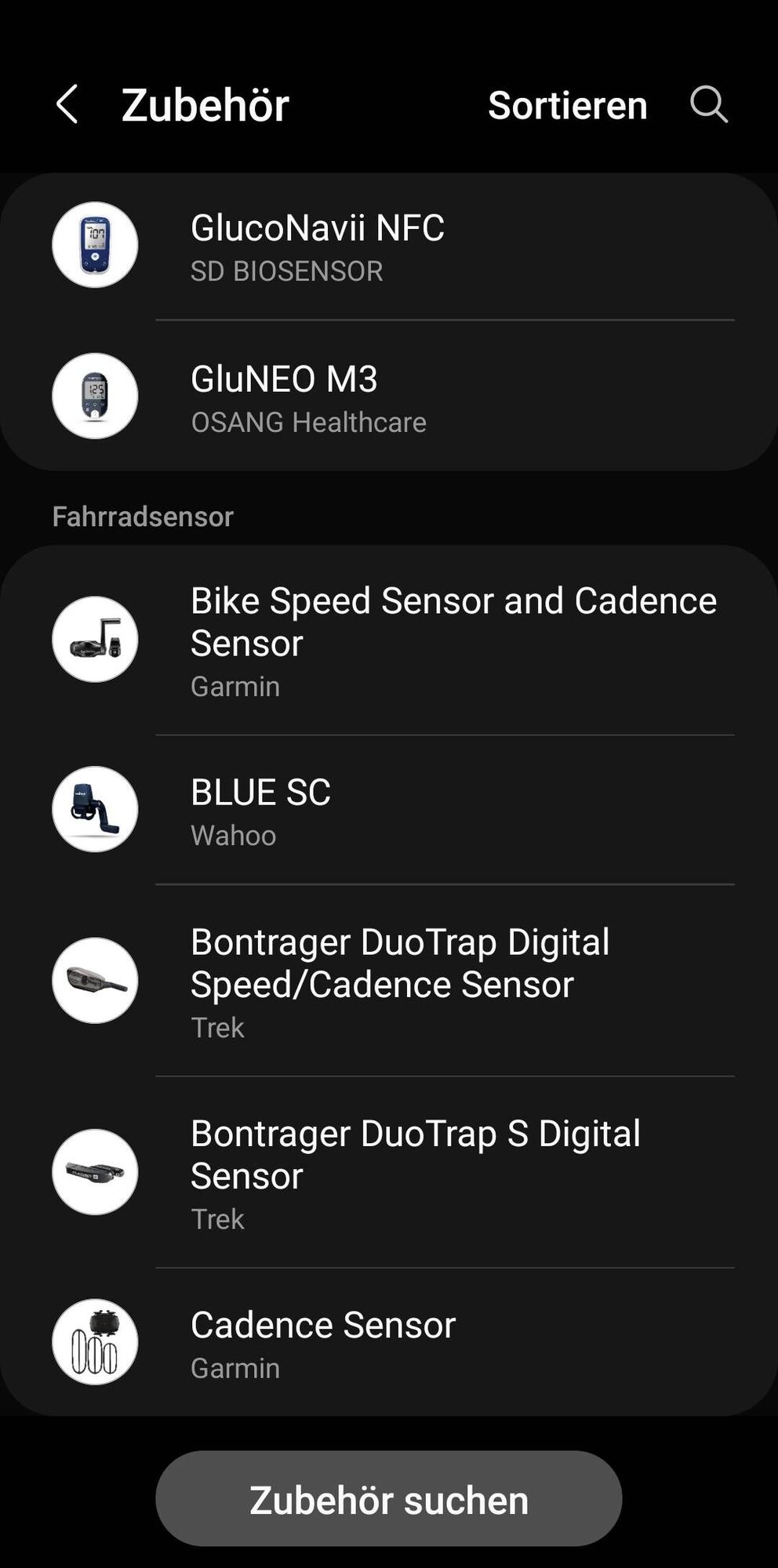778x1568 pixels.
Task: Open Bontrager DuoTrap Digital Speed/Cadence Sensor
Action: pos(389,981)
